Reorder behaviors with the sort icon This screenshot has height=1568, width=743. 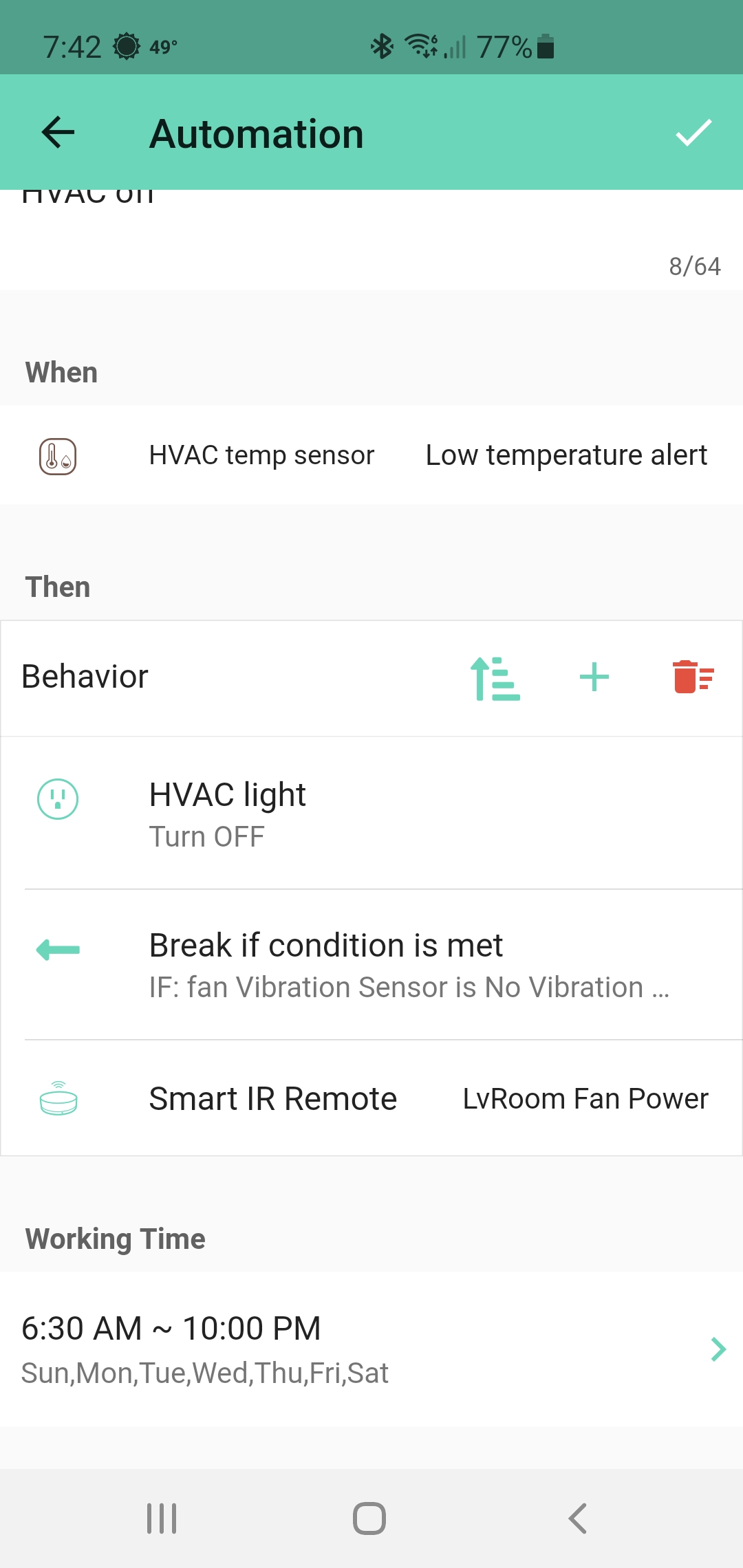click(495, 678)
